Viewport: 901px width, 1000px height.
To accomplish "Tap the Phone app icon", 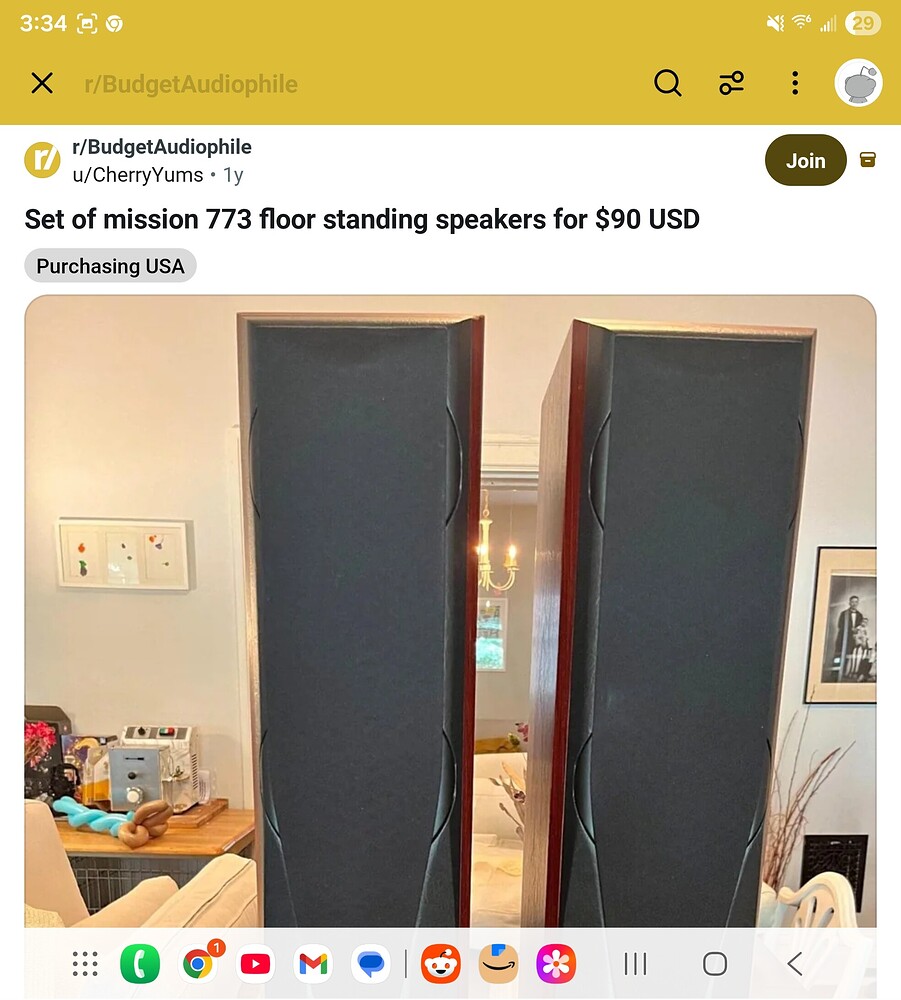I will [139, 963].
